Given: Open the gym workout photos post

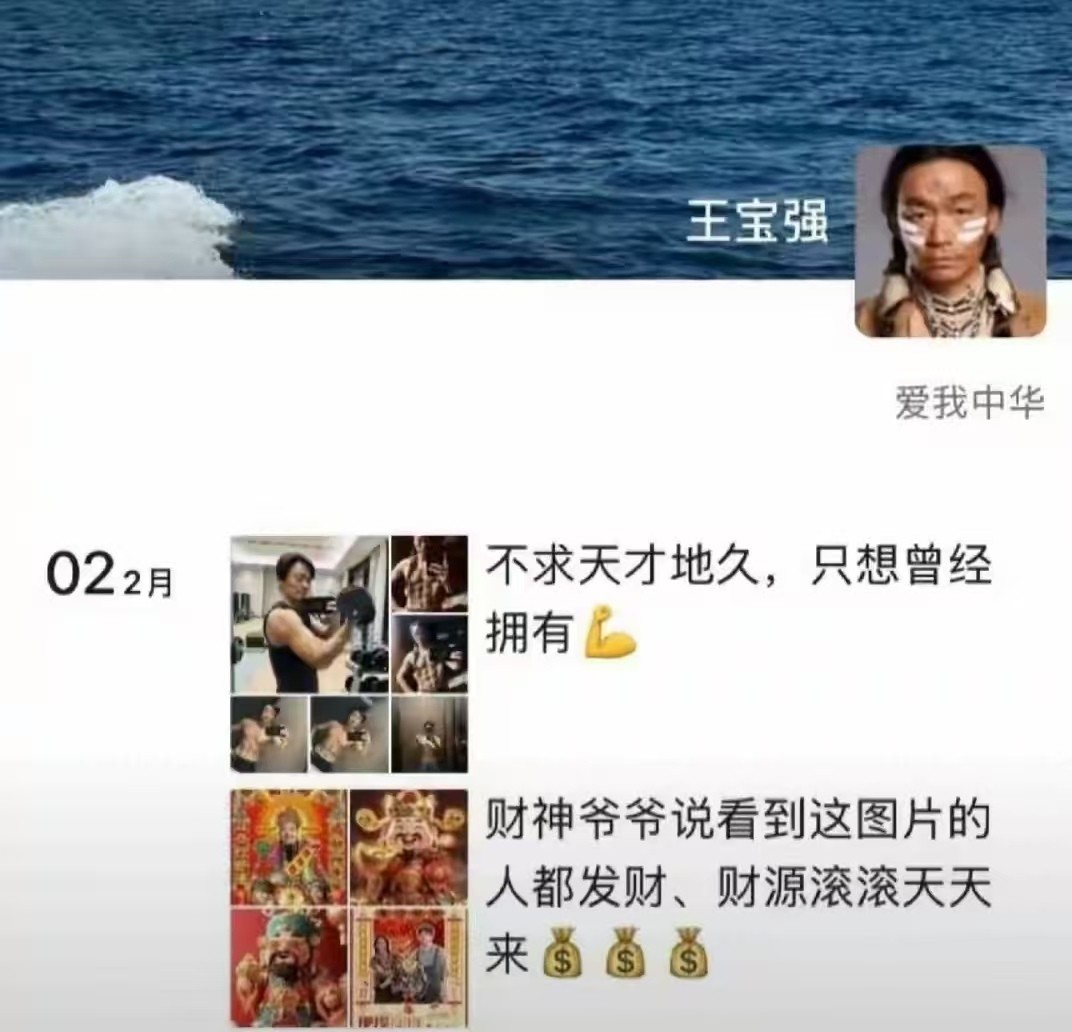Looking at the screenshot, I should pos(349,654).
